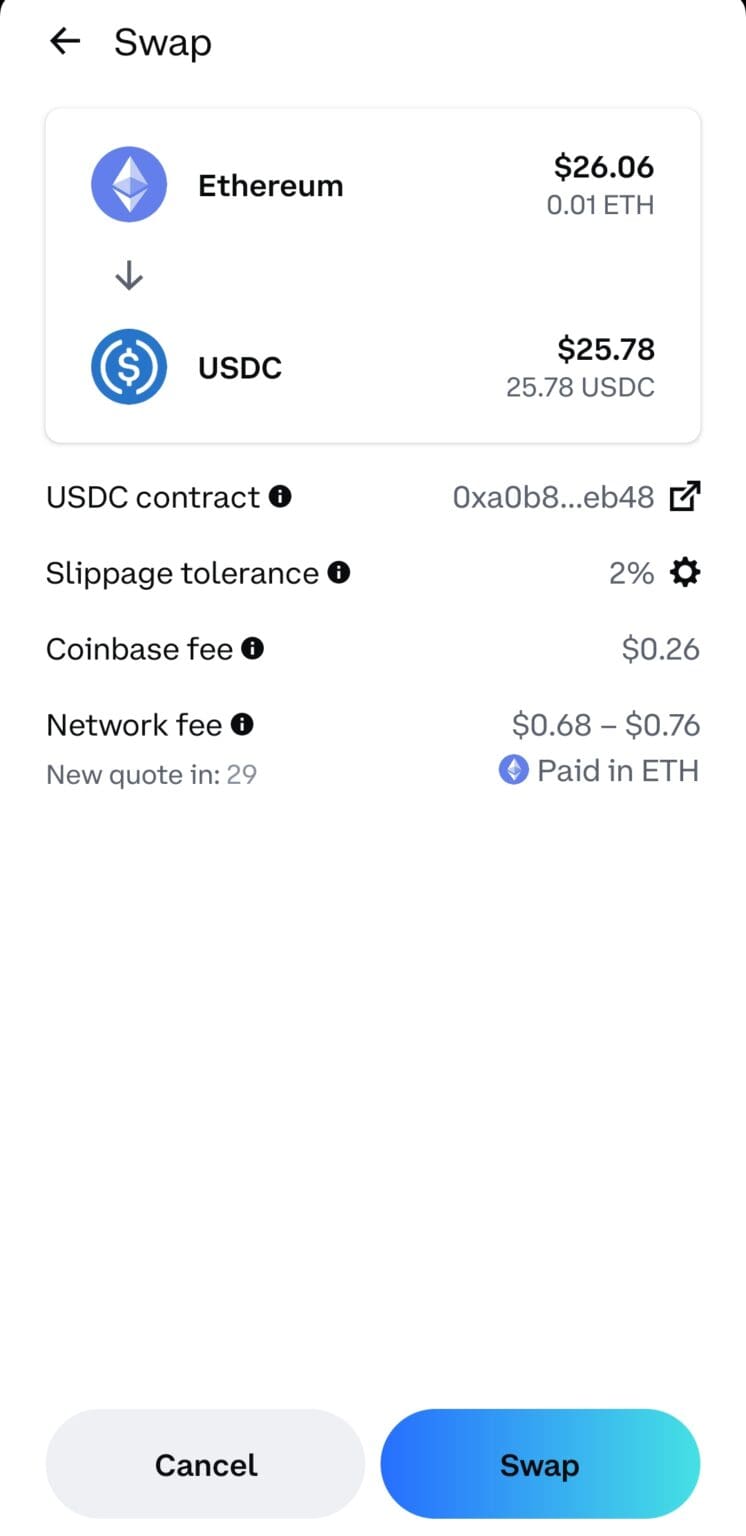
Task: Tap the back arrow to exit Swap
Action: (64, 41)
